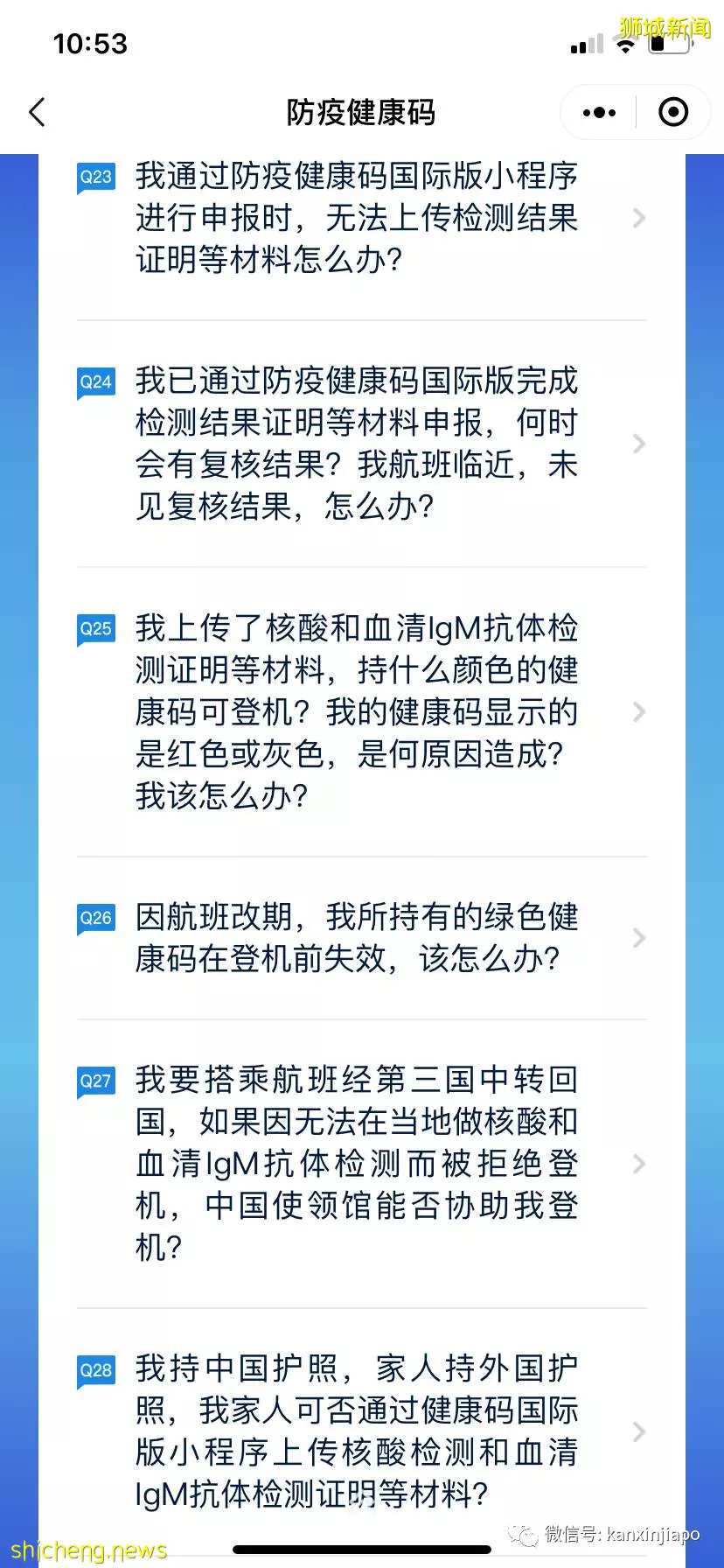Viewport: 724px width, 1568px height.
Task: Open the mini program three-dot menu
Action: [599, 112]
